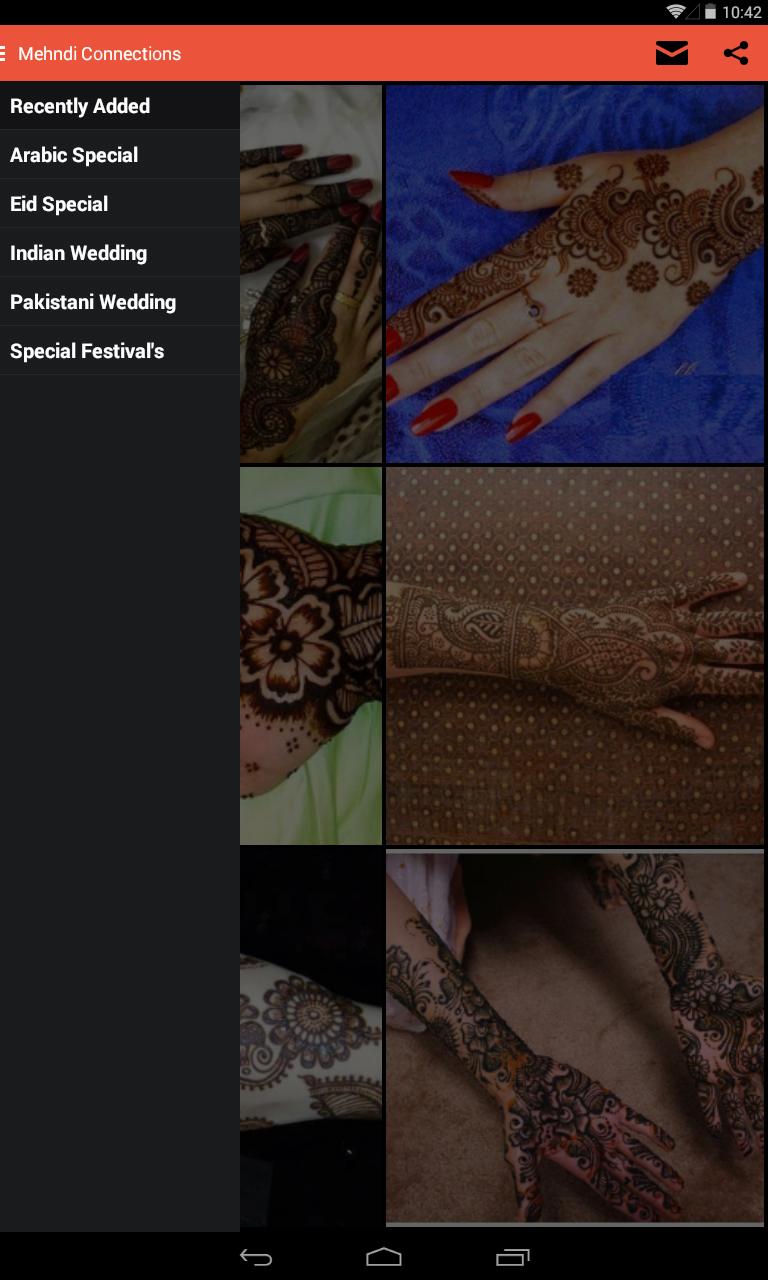Select the Eid Special category

click(58, 203)
